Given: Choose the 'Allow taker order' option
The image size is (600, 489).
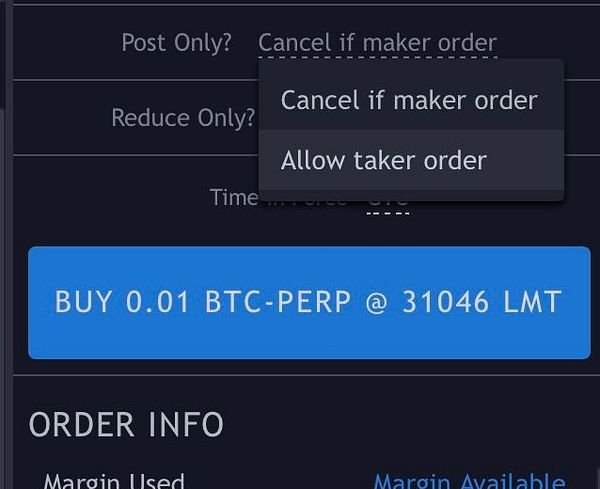Looking at the screenshot, I should pyautogui.click(x=384, y=160).
